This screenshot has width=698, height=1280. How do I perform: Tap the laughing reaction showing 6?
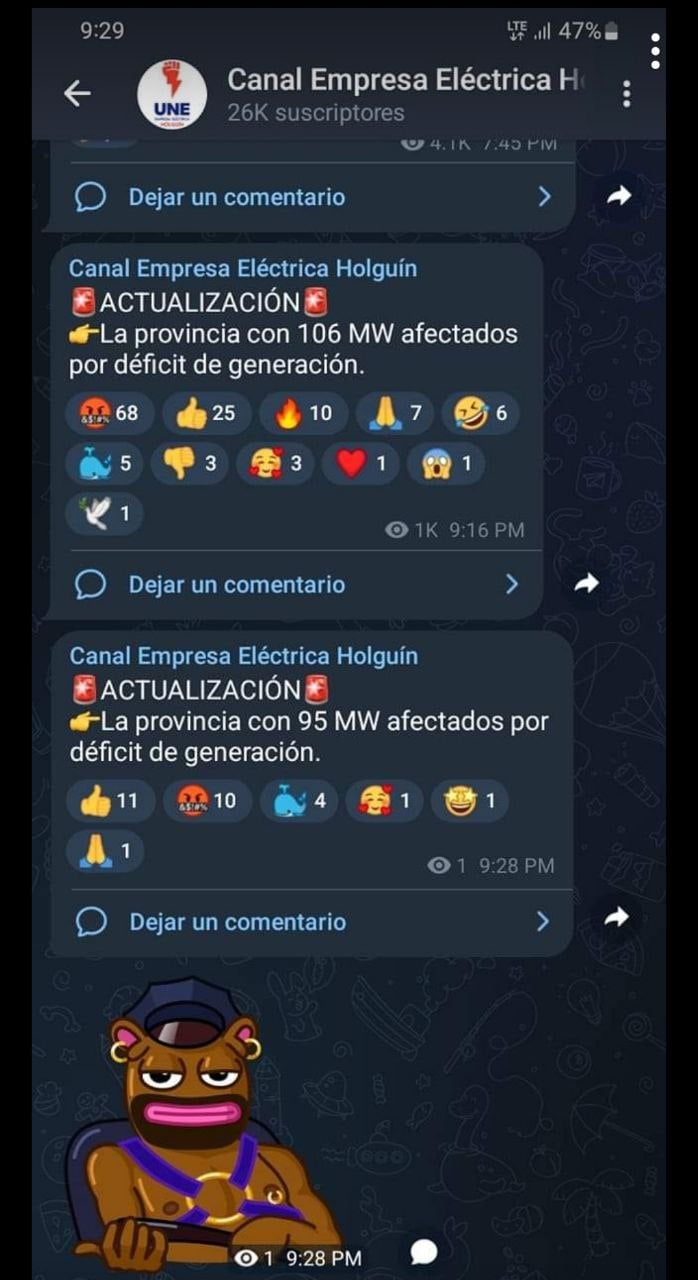(480, 413)
